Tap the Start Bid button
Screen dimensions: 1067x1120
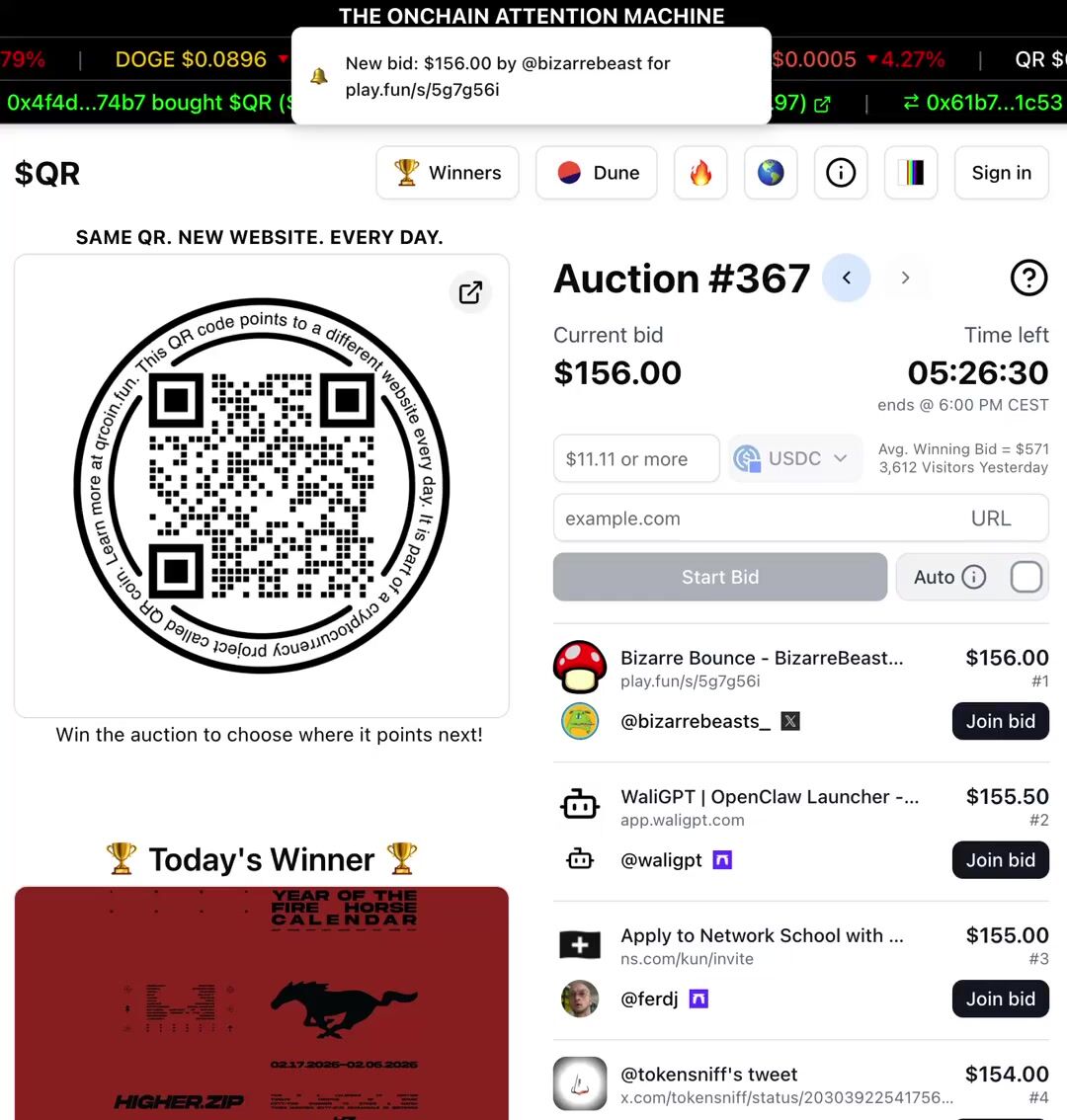(x=719, y=577)
